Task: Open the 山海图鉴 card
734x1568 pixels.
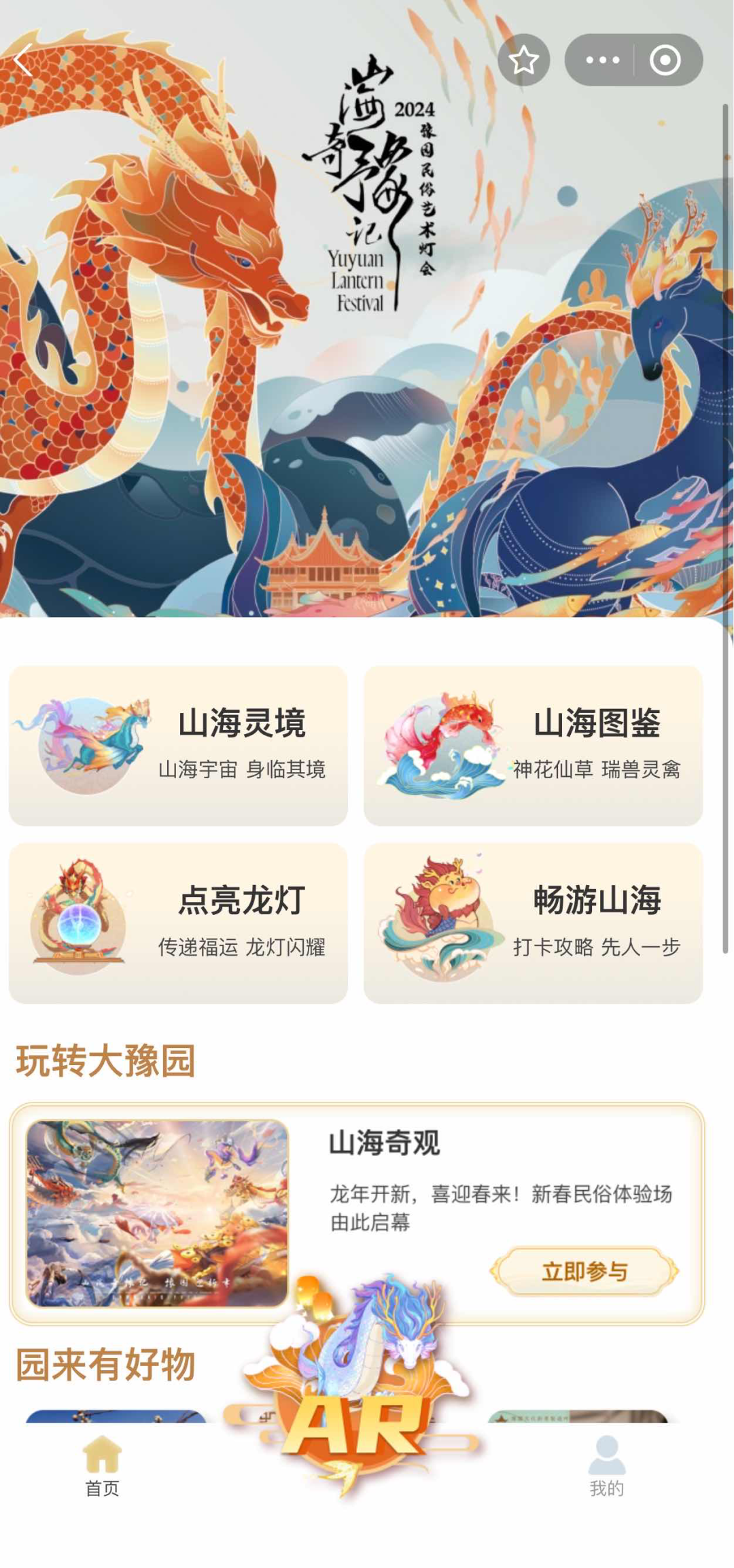Action: pos(533,746)
